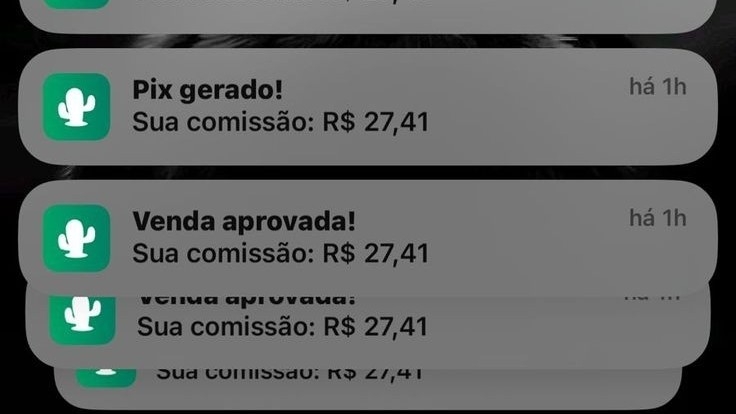Open the "Pix gerado!" notification

click(367, 107)
